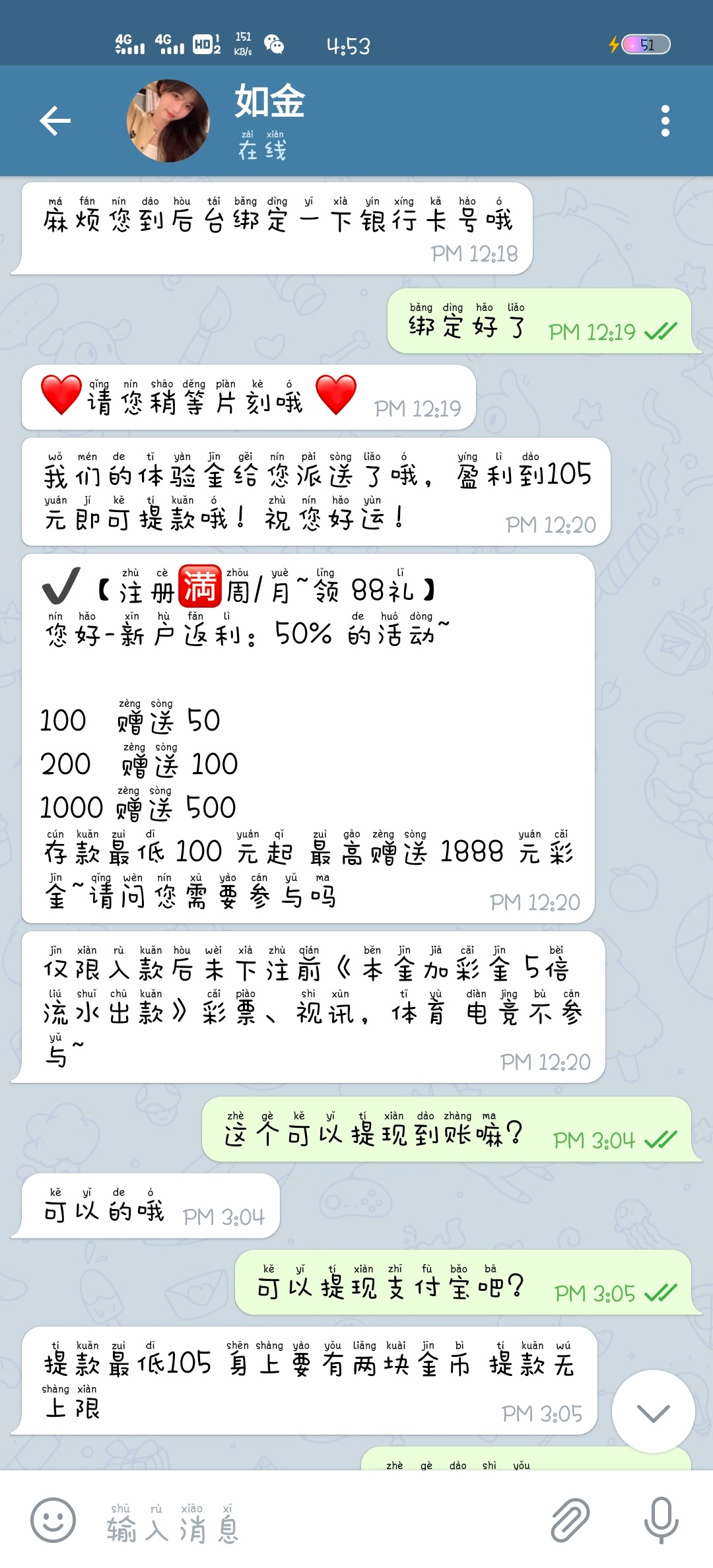The height and width of the screenshot is (1568, 713).
Task: Open the emoji picker
Action: tap(53, 1520)
